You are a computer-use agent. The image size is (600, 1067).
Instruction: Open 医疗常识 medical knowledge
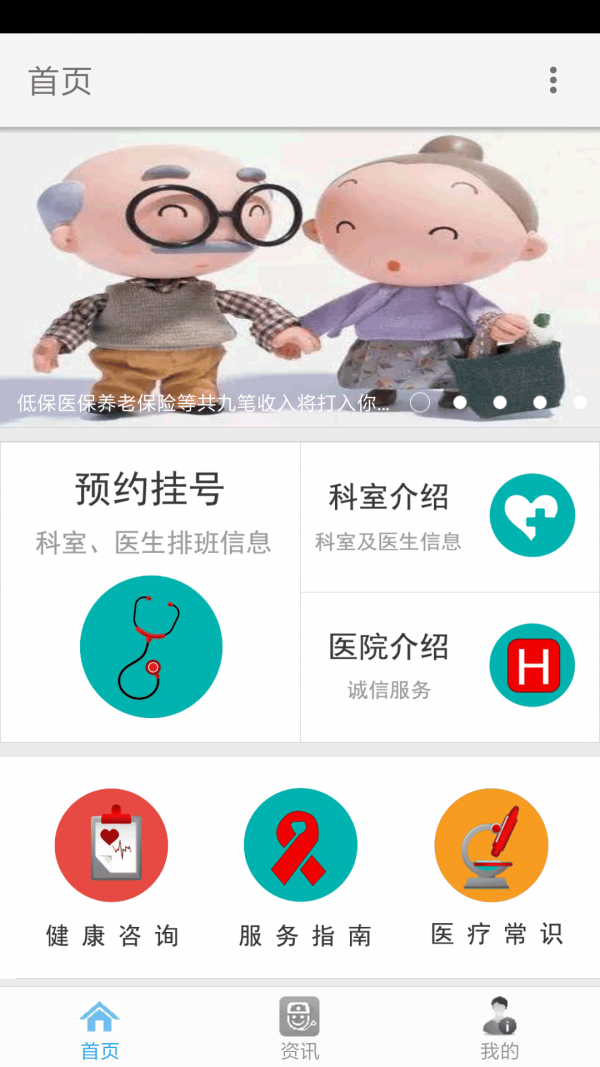point(491,867)
